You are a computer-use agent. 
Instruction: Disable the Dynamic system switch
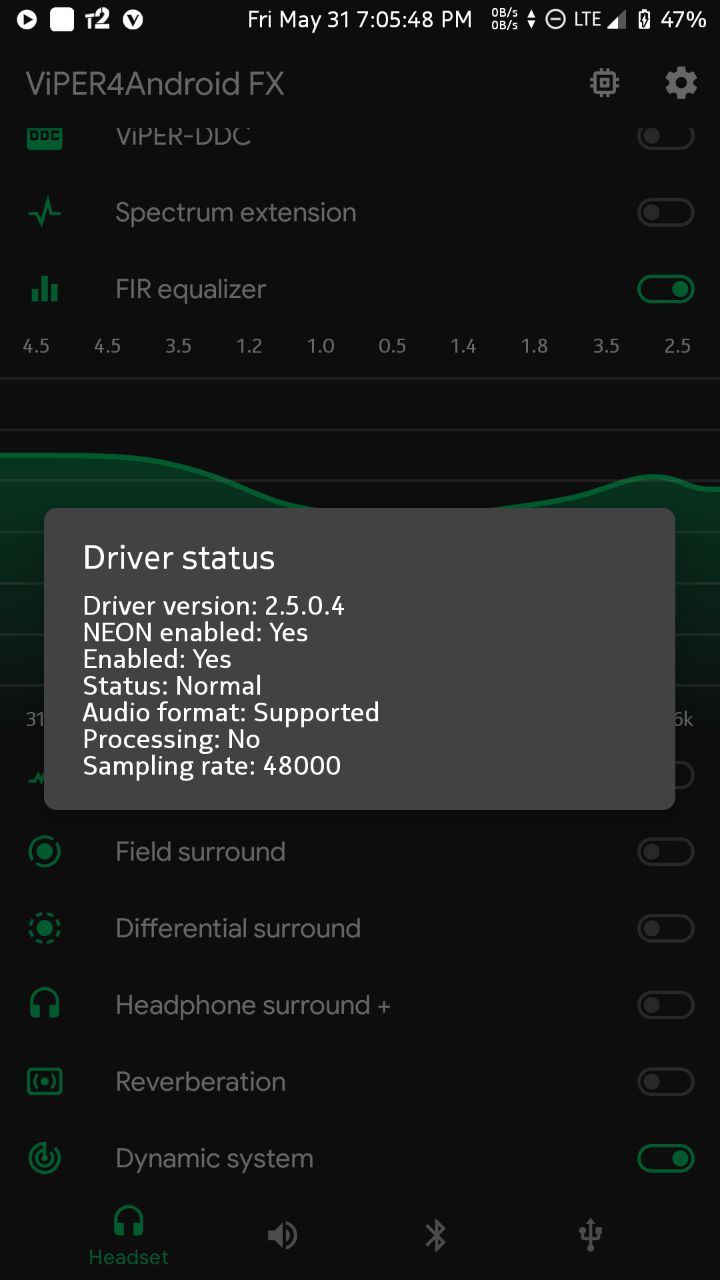(x=665, y=1158)
